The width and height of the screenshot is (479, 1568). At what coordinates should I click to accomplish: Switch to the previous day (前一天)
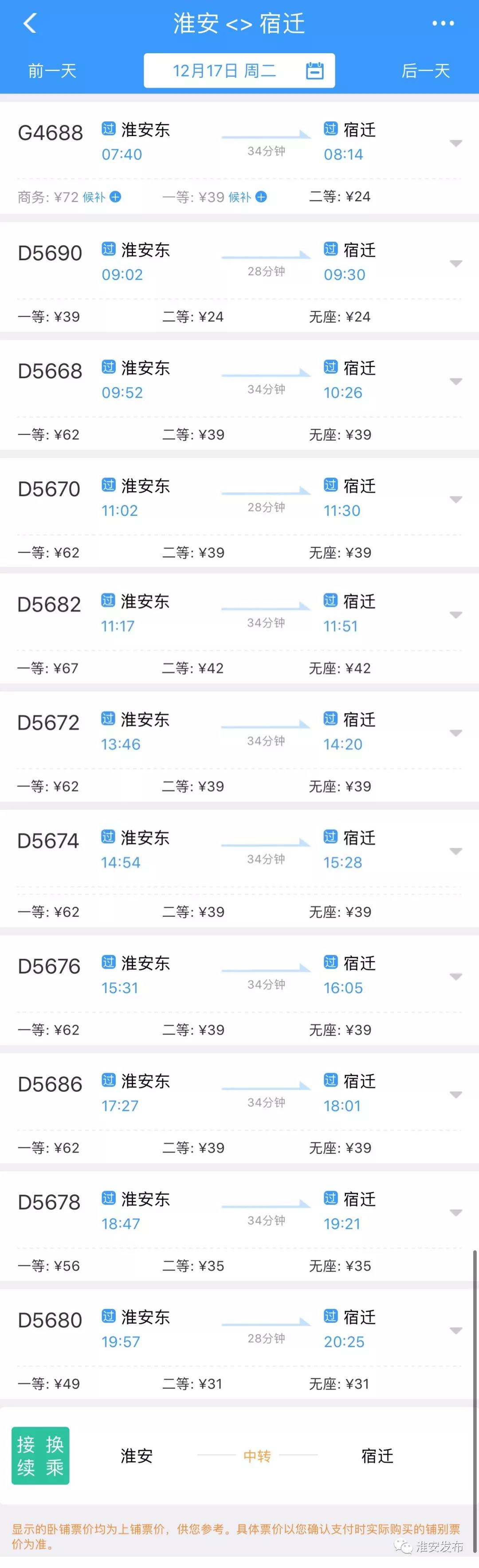pos(52,71)
